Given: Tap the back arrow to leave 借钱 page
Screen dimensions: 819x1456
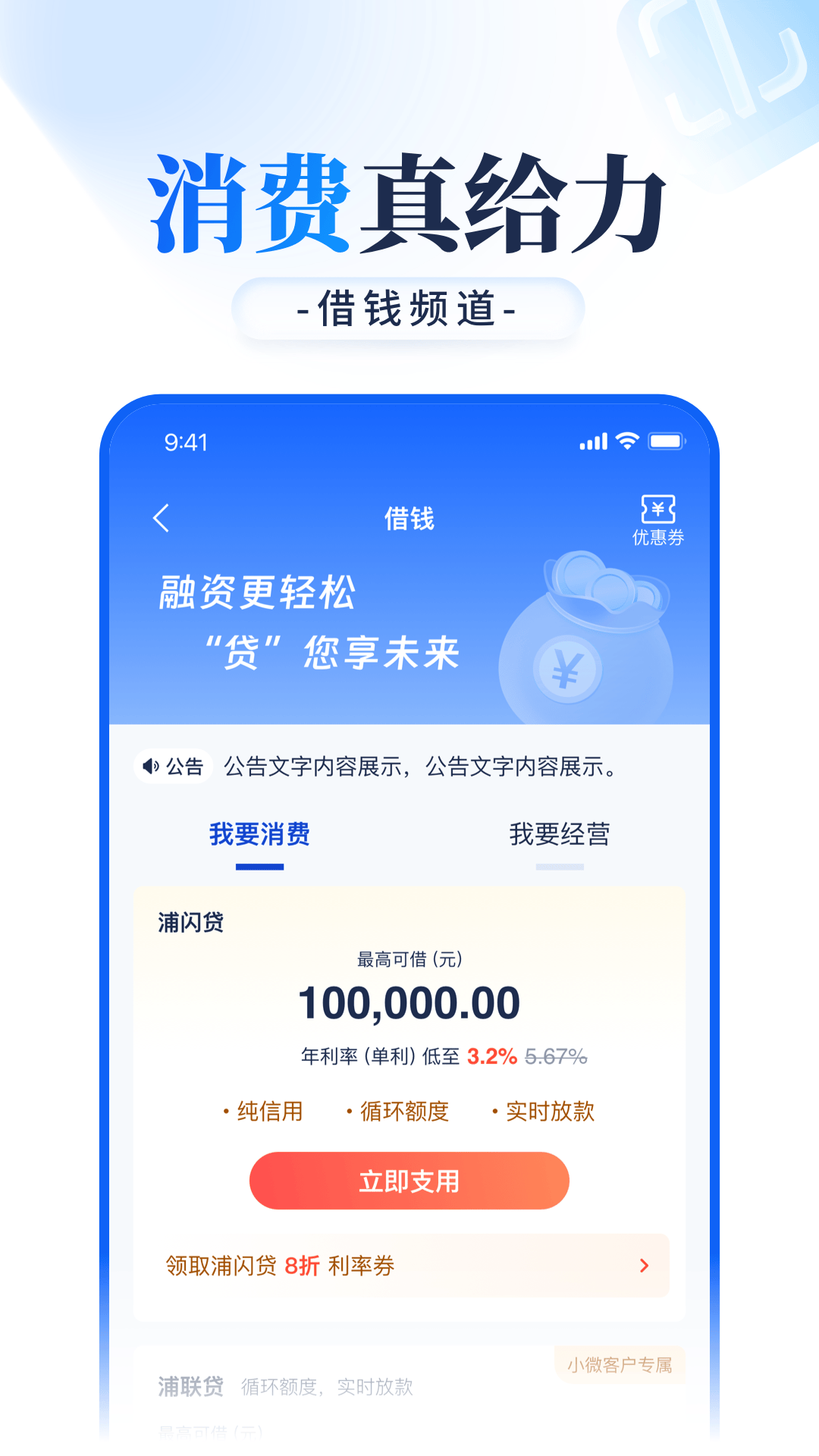Looking at the screenshot, I should (162, 516).
